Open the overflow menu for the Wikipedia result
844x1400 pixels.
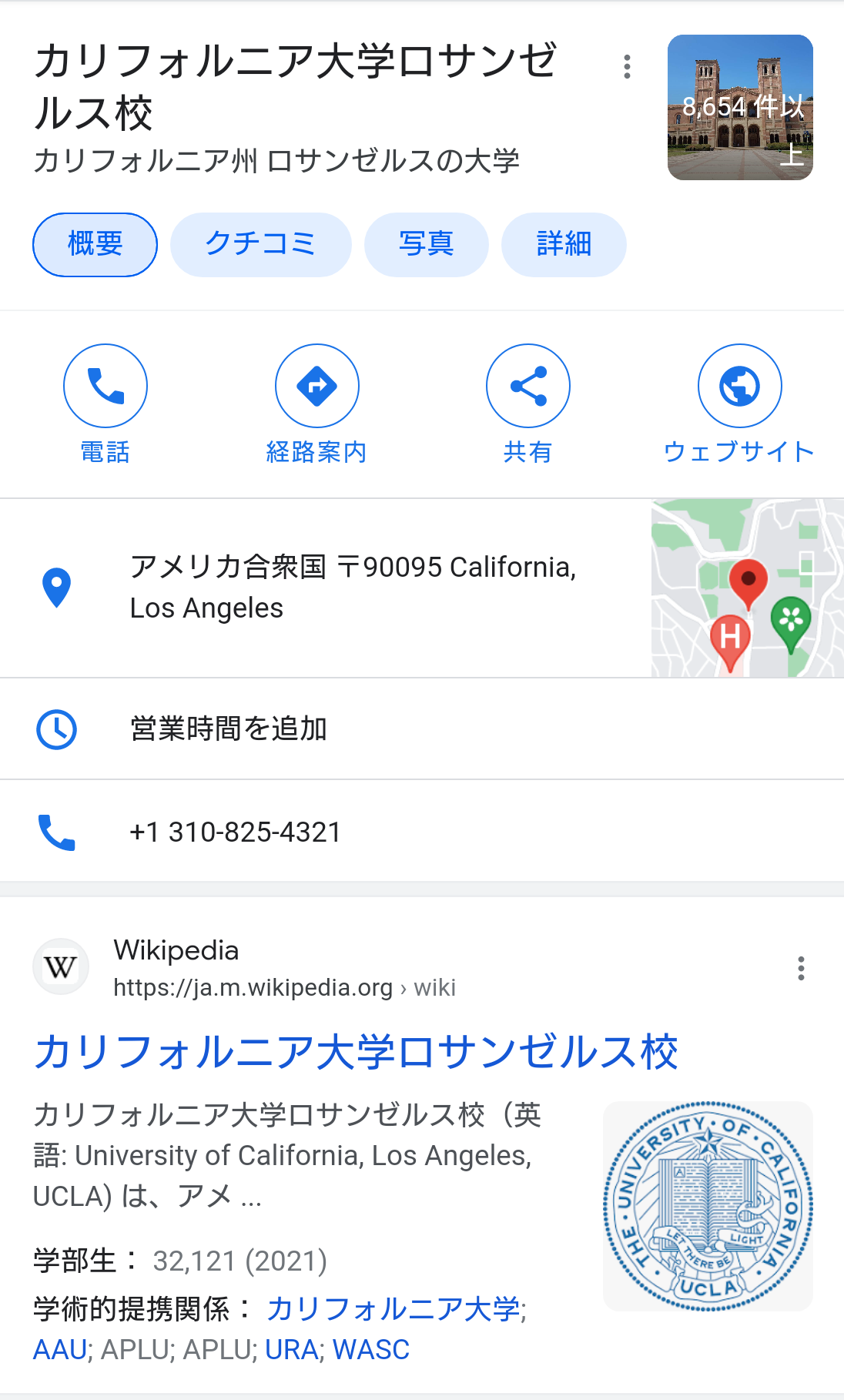(x=801, y=968)
